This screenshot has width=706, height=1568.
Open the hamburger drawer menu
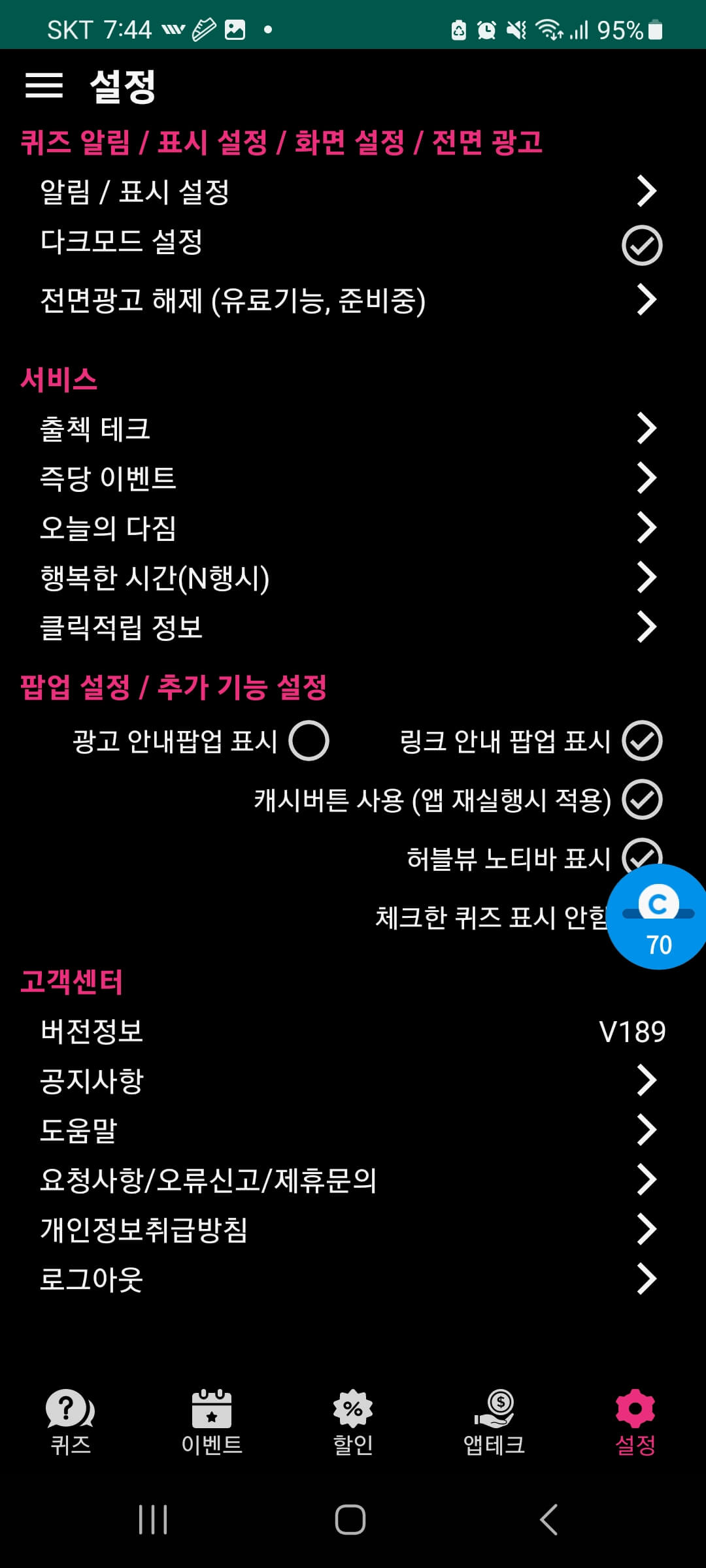44,86
